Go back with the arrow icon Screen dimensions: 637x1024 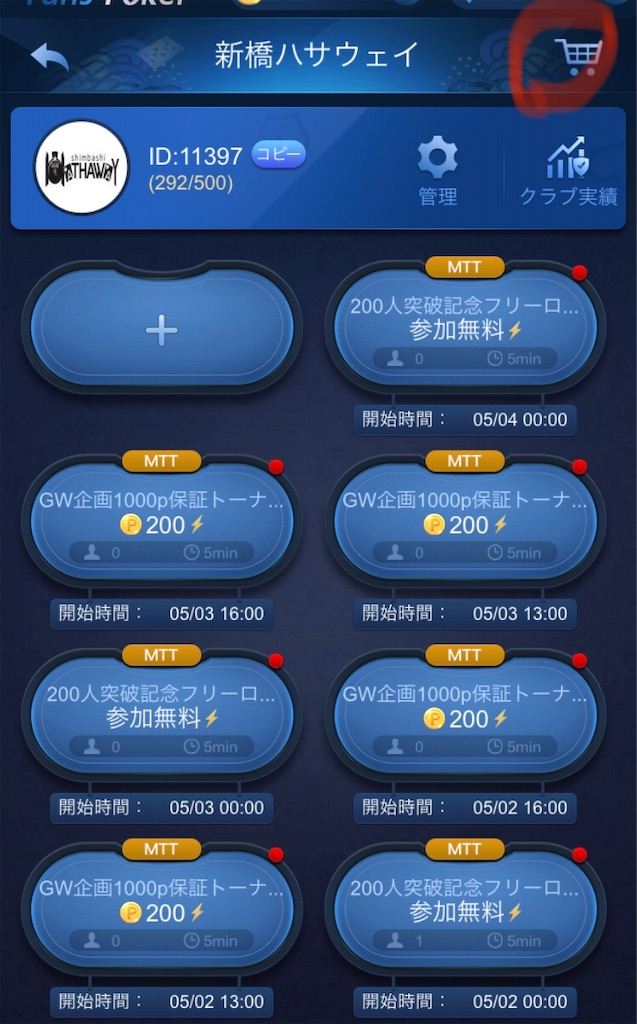click(50, 56)
